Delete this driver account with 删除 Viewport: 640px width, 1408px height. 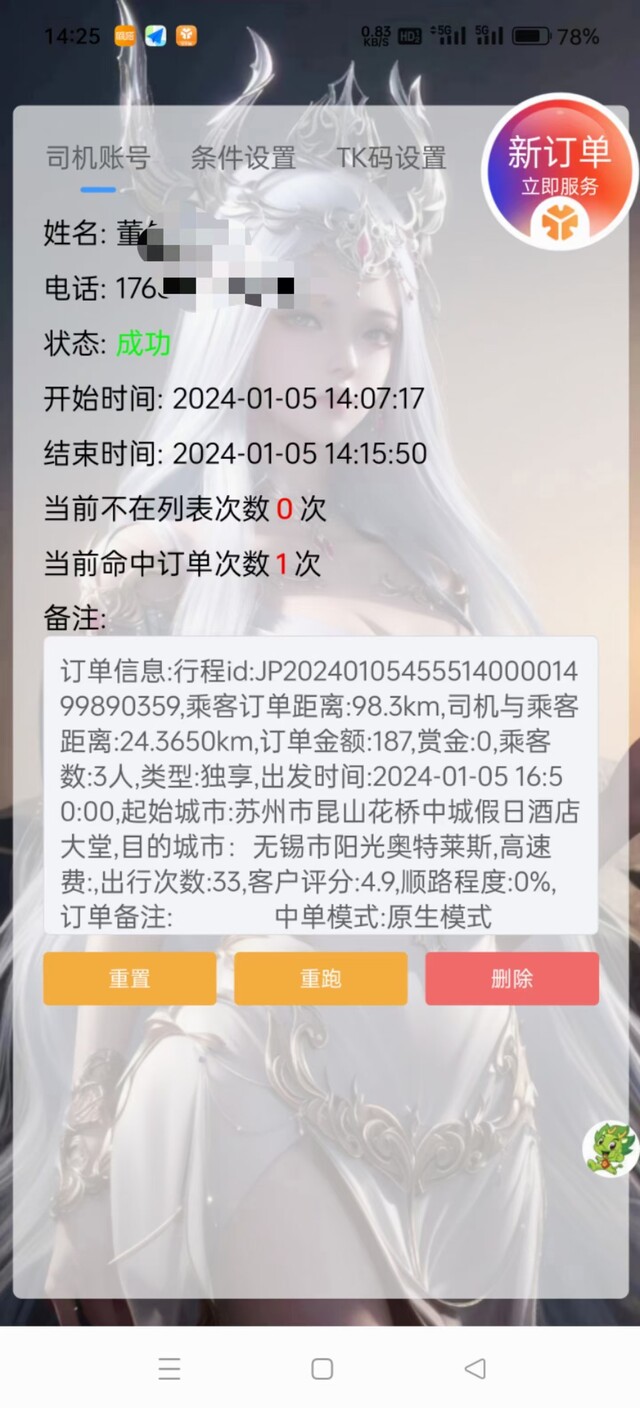point(512,978)
